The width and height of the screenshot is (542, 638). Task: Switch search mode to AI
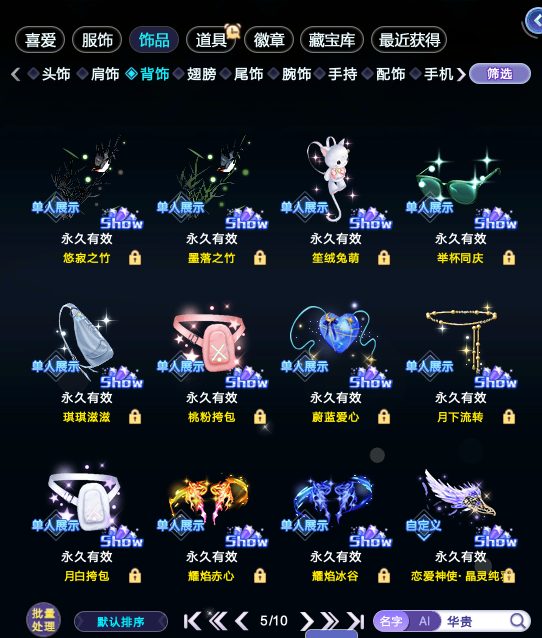(424, 621)
